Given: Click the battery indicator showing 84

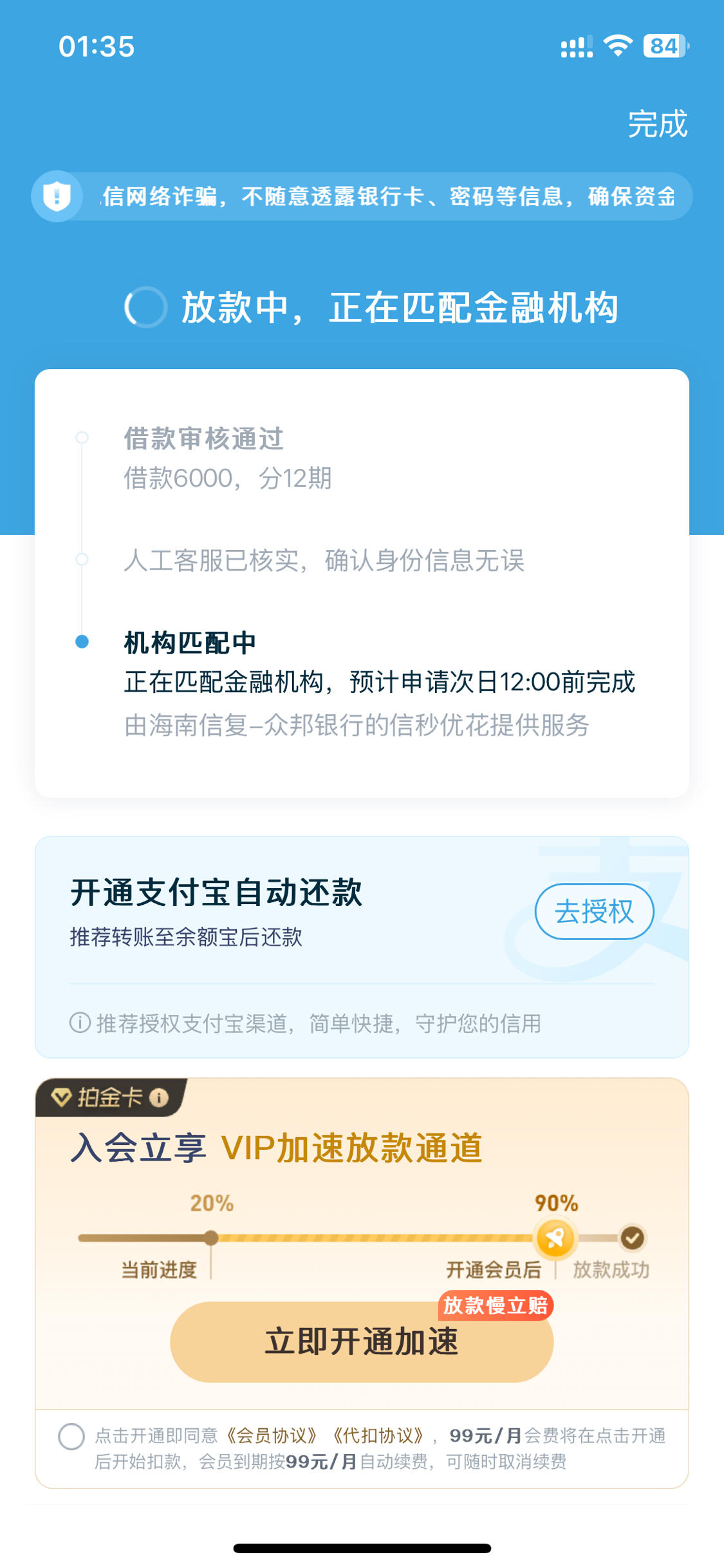Looking at the screenshot, I should pos(664,45).
